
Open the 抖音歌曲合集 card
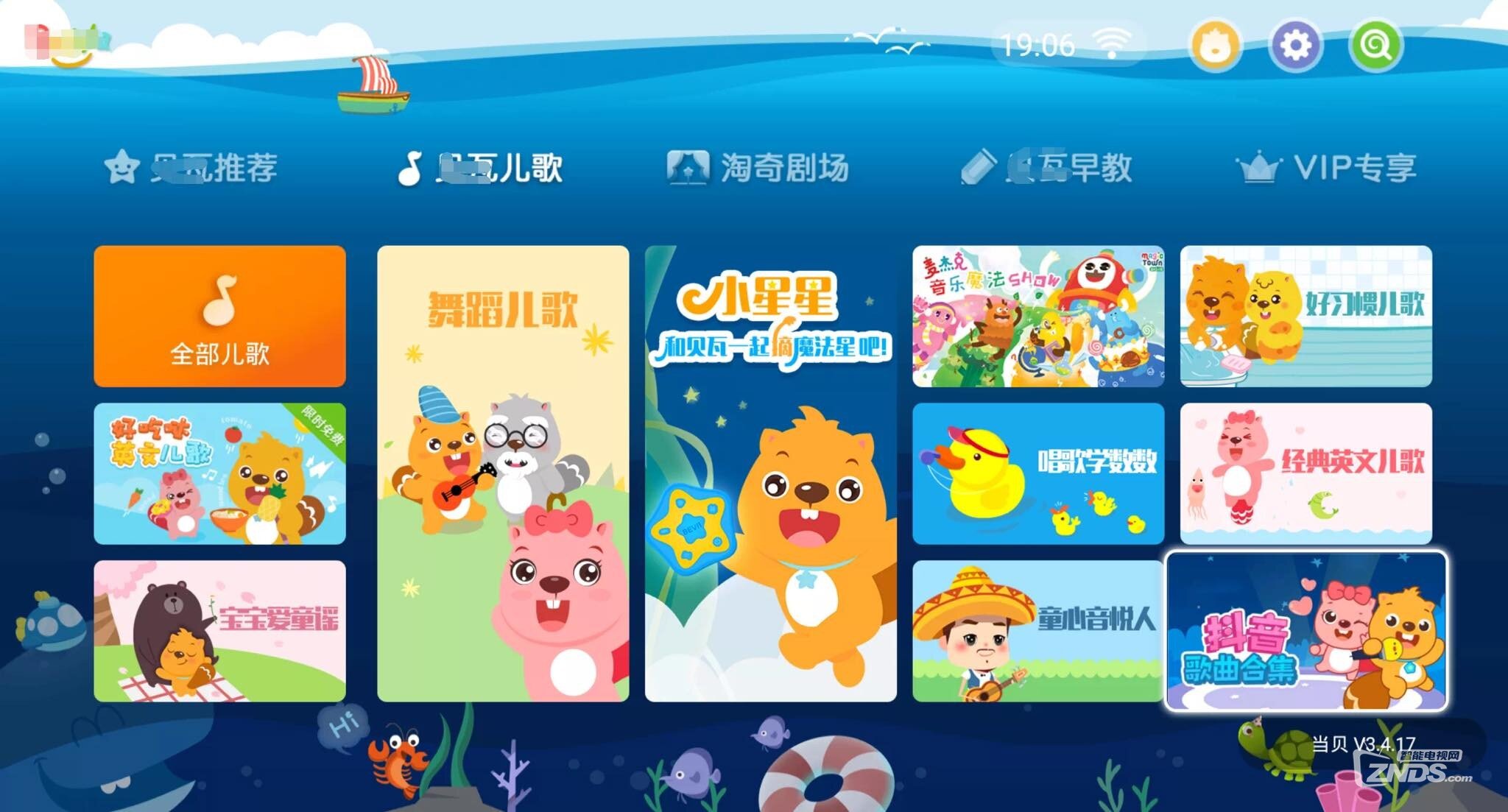(1306, 631)
